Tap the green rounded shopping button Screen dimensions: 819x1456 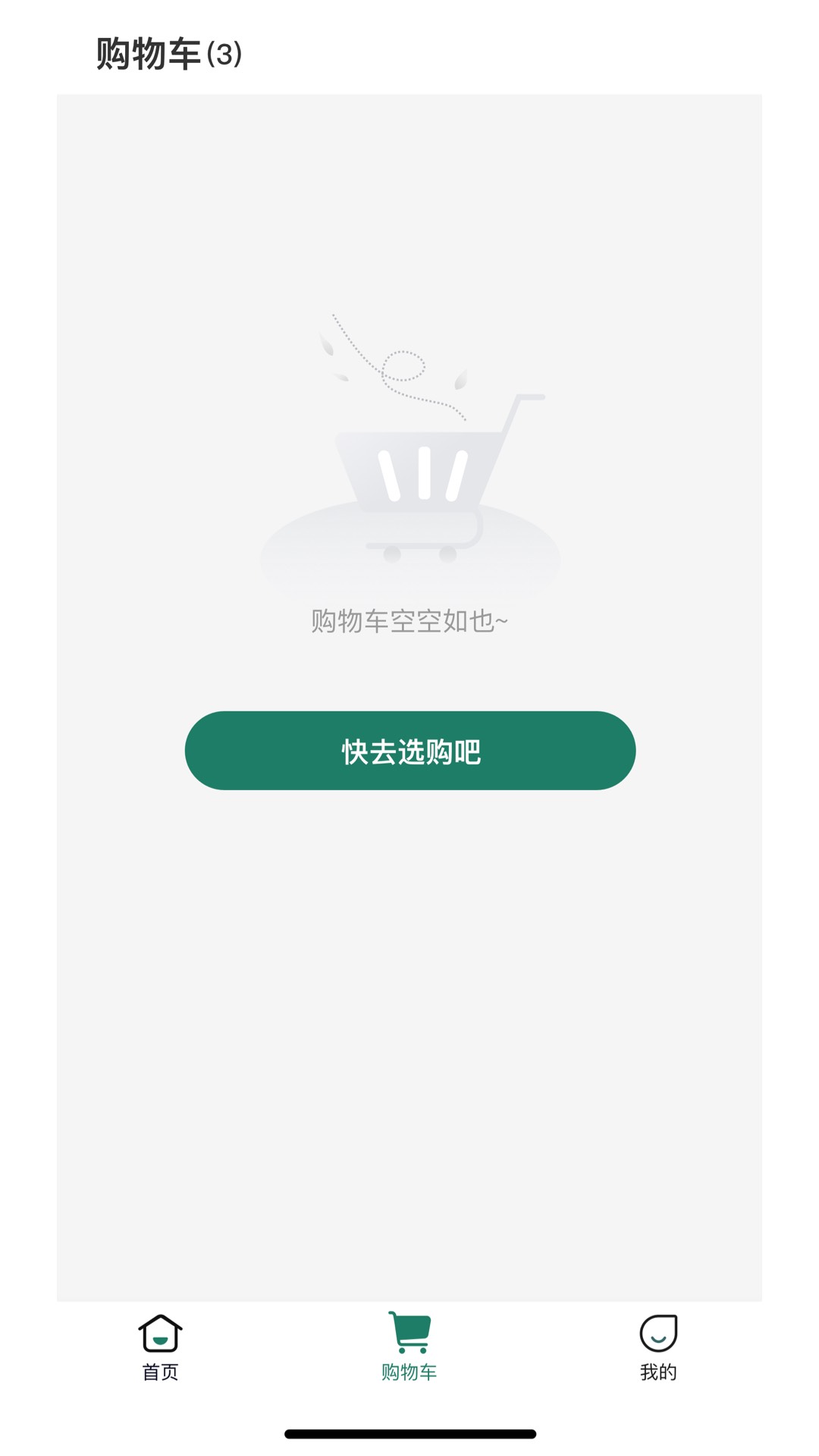[x=409, y=751]
